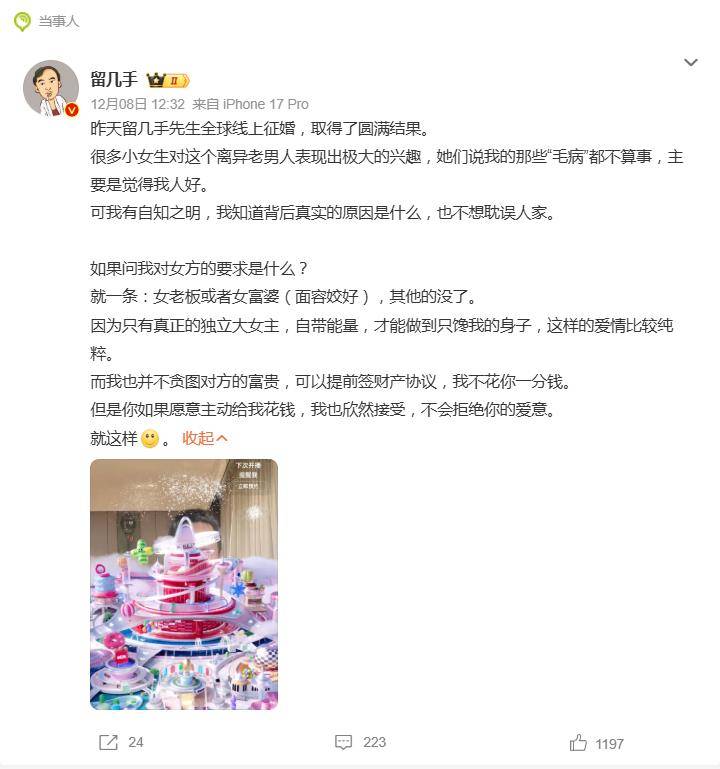Tap the iPhone 17 Pro source link

[x=264, y=104]
